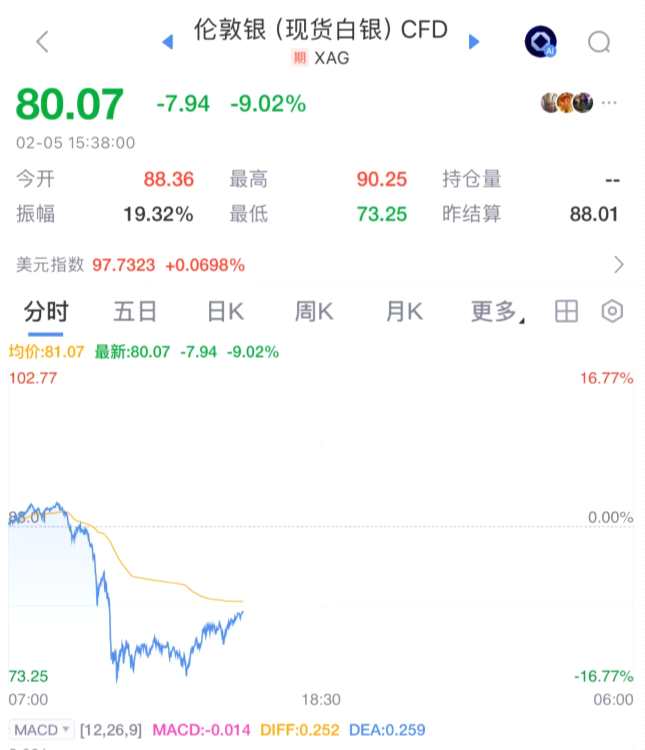
Task: Open the 美元指数 details row
Action: (x=322, y=265)
